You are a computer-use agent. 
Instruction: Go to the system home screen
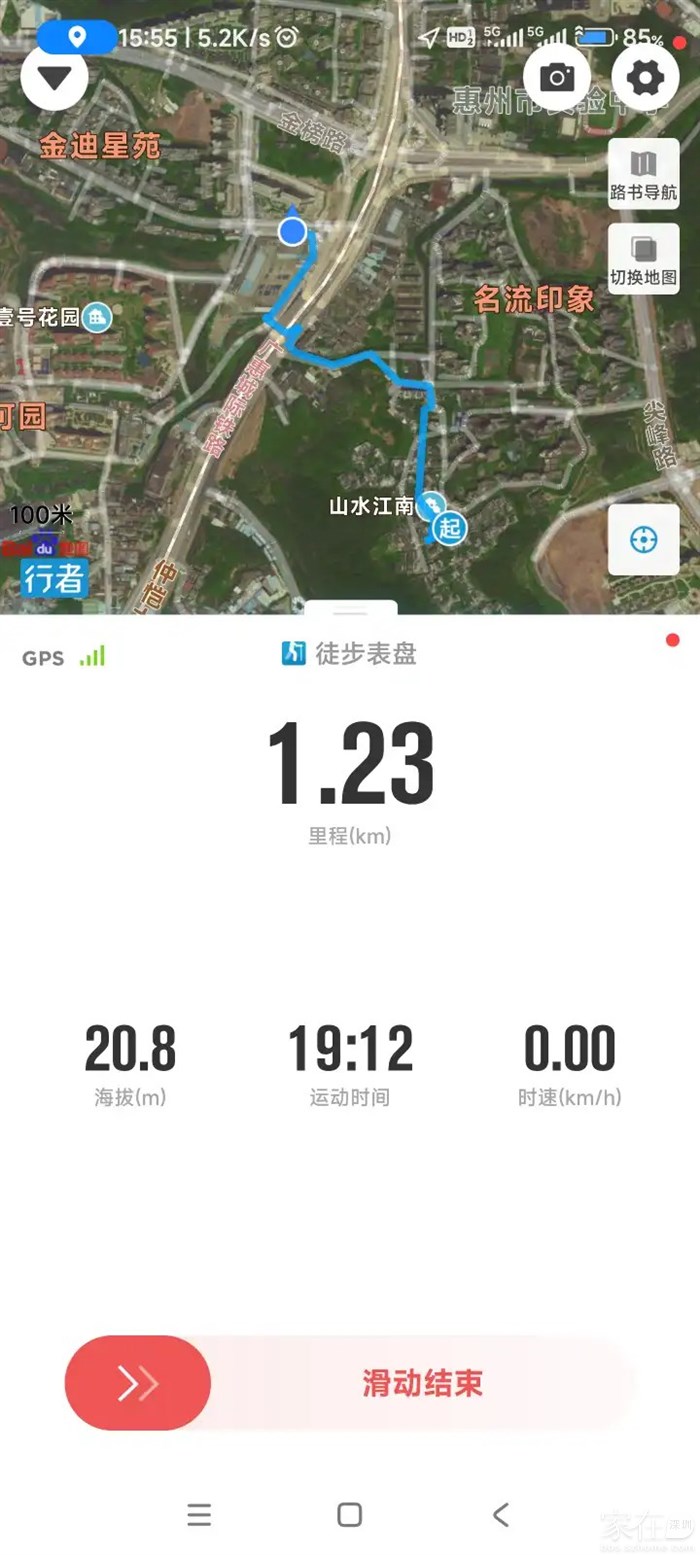pyautogui.click(x=349, y=1515)
